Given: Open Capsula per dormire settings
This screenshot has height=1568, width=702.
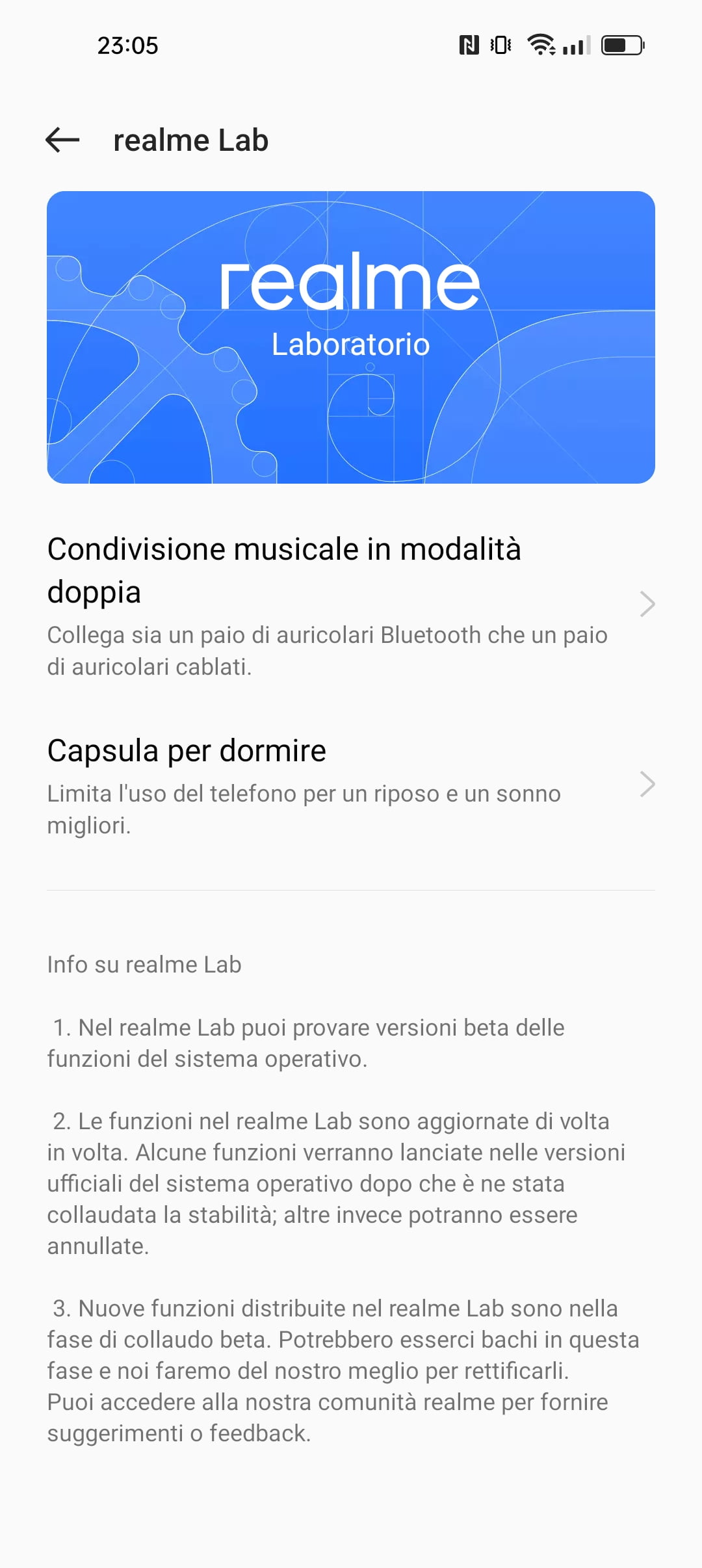Looking at the screenshot, I should pyautogui.click(x=350, y=784).
